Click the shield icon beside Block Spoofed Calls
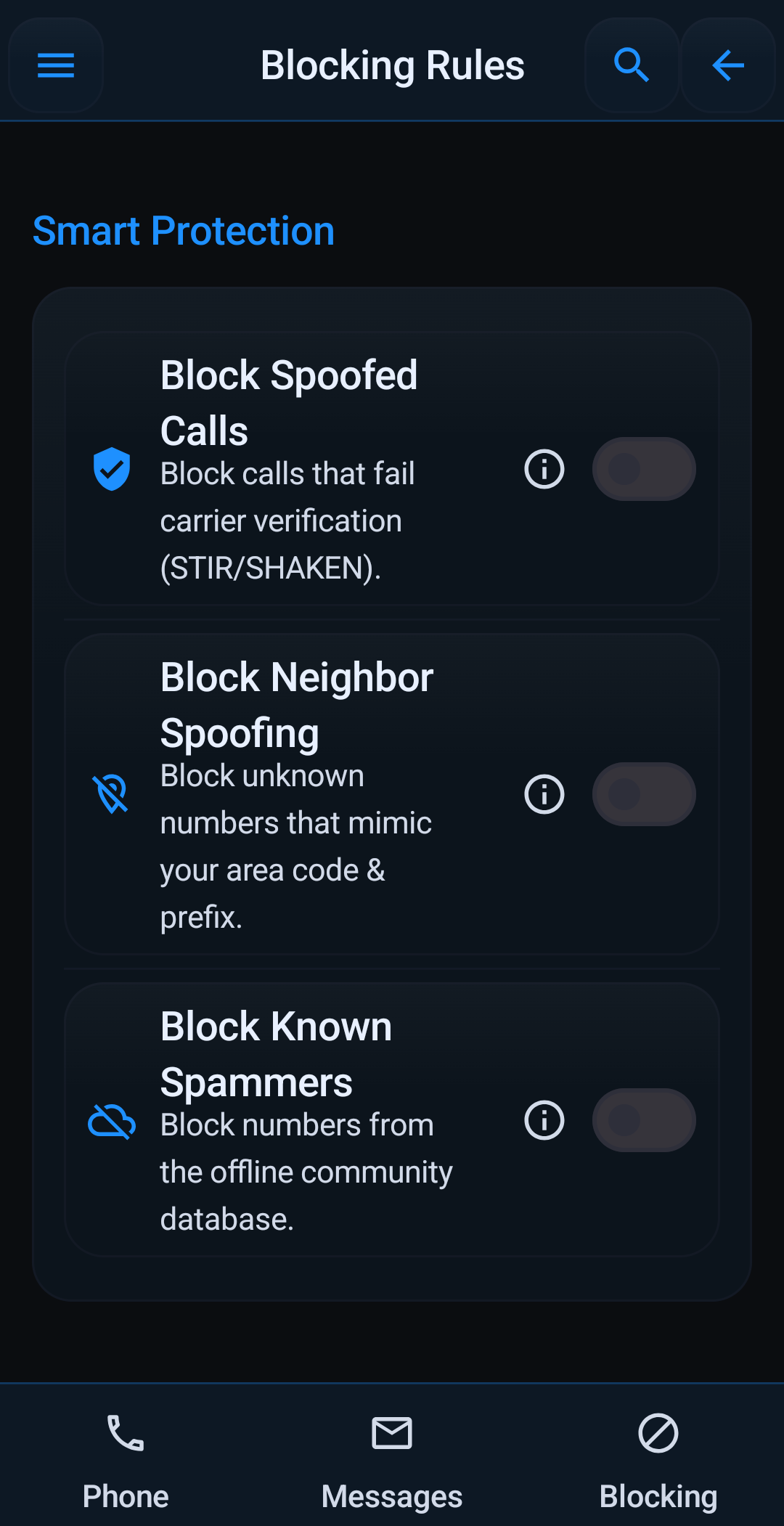 tap(112, 469)
